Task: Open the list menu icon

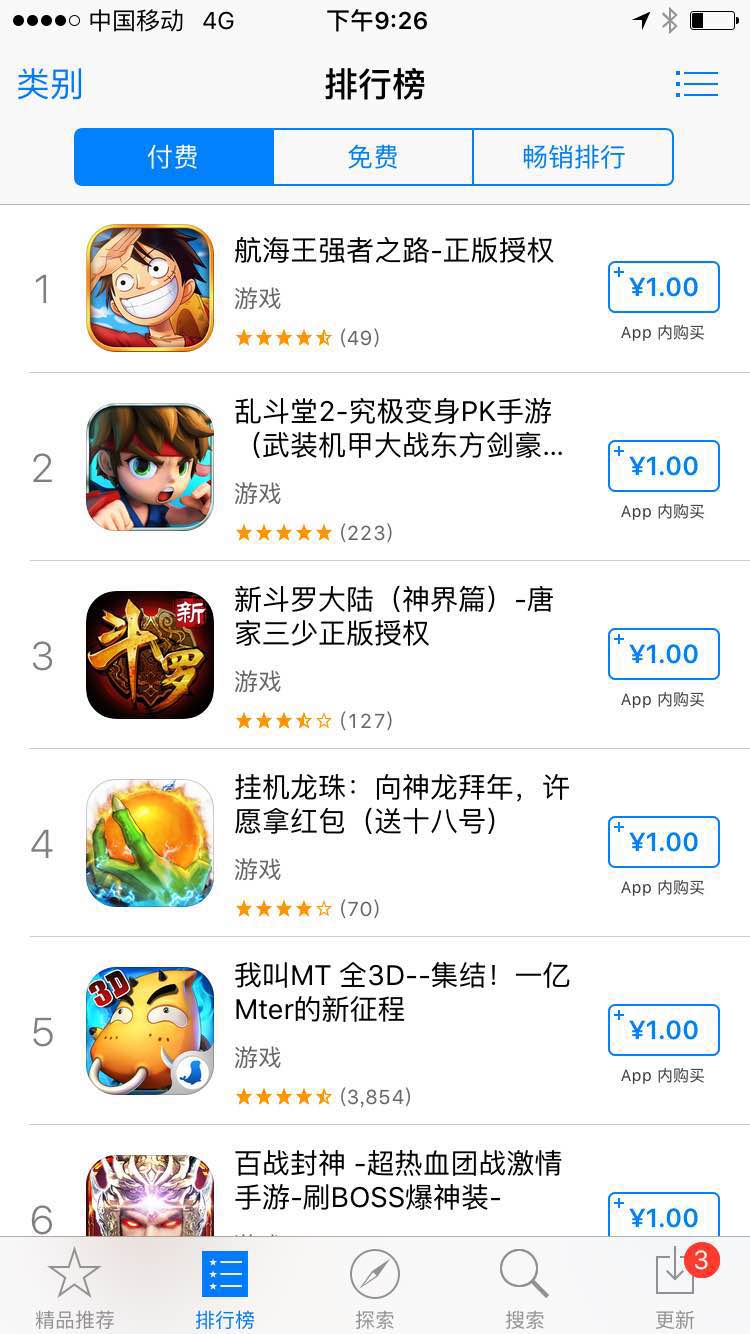Action: [696, 84]
